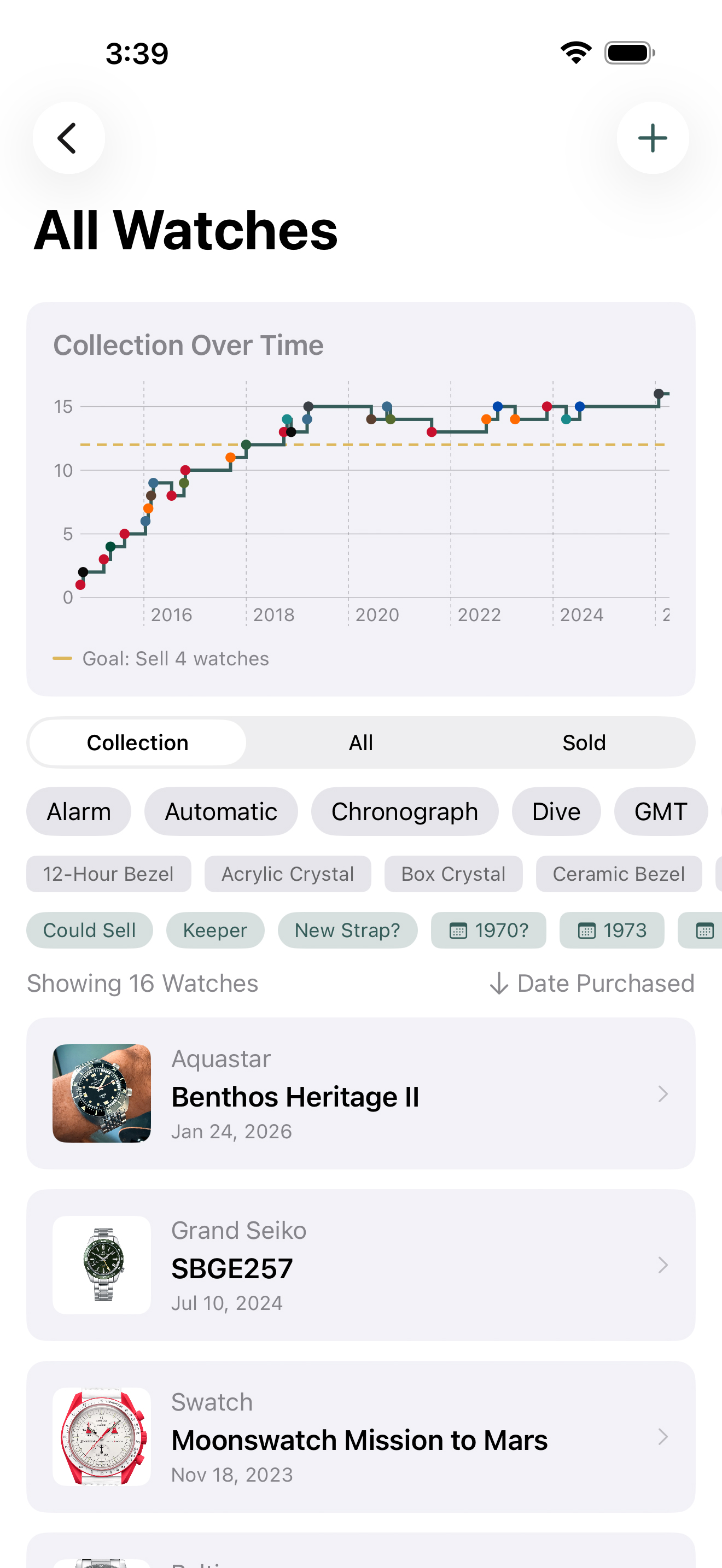
Task: Switch to the Sold tab
Action: (583, 742)
